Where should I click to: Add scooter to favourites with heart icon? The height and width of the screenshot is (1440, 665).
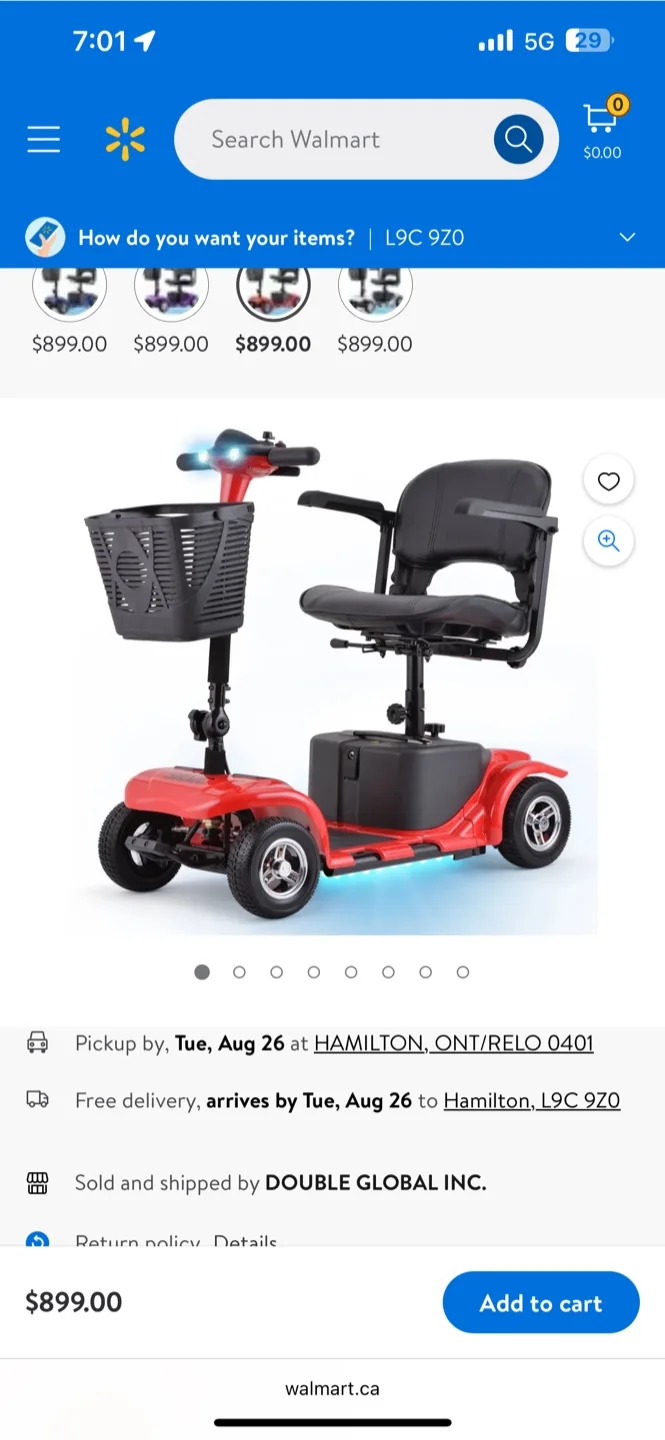click(x=608, y=482)
